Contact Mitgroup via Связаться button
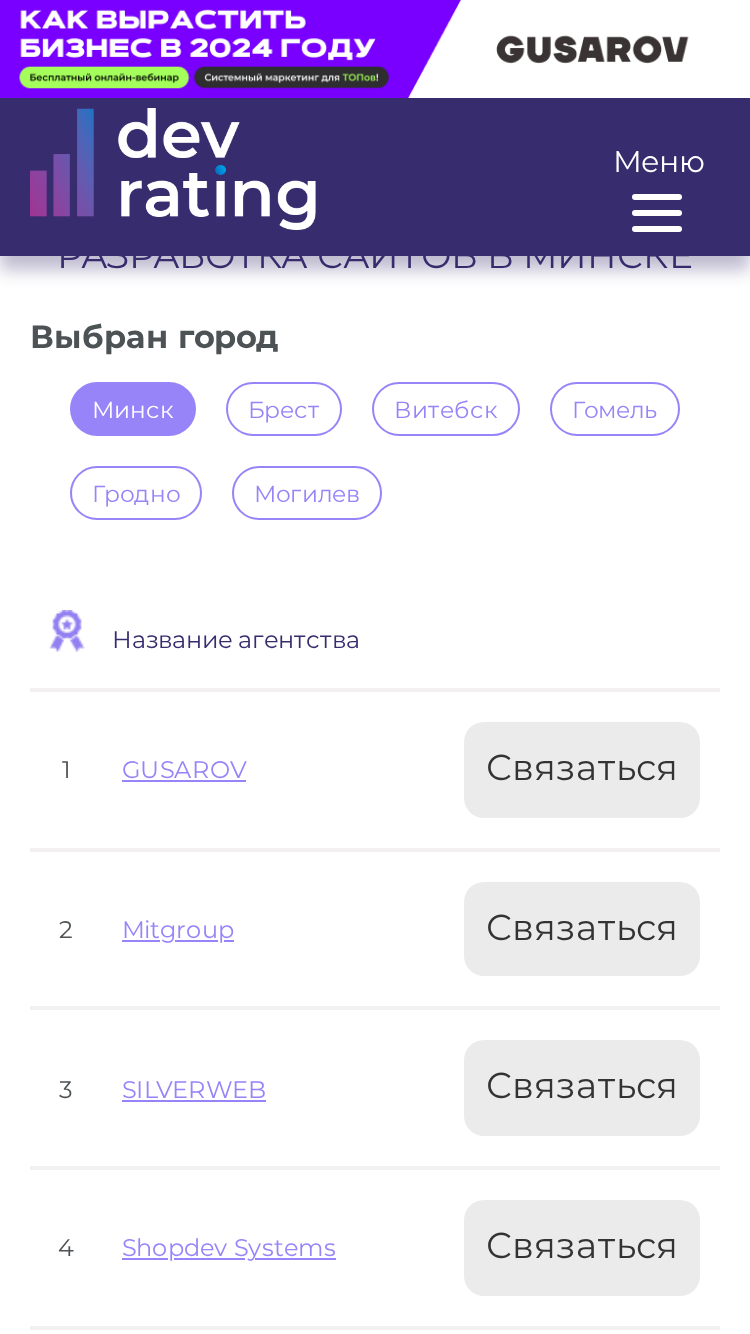The image size is (750, 1334). point(582,929)
